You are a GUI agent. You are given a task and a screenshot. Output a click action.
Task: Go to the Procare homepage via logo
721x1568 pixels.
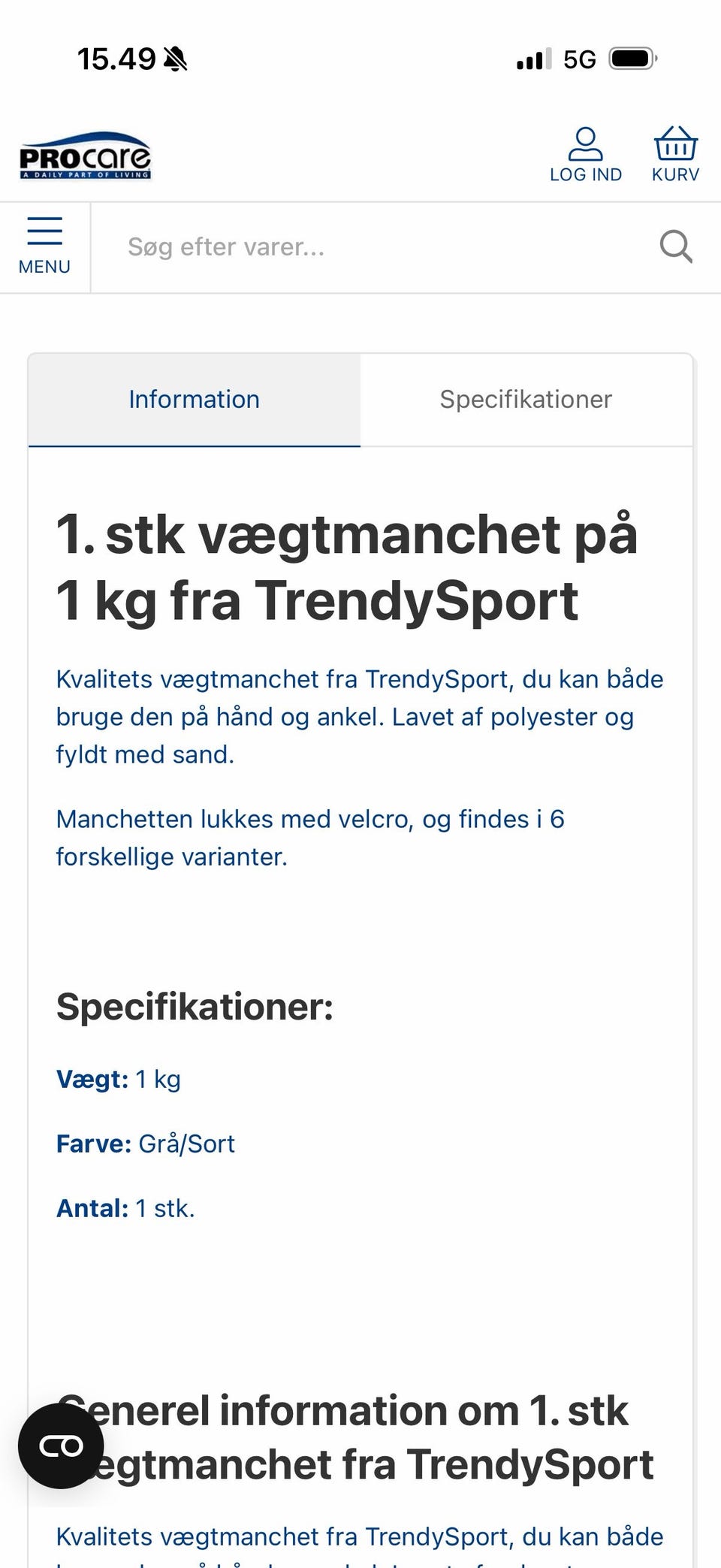(85, 156)
